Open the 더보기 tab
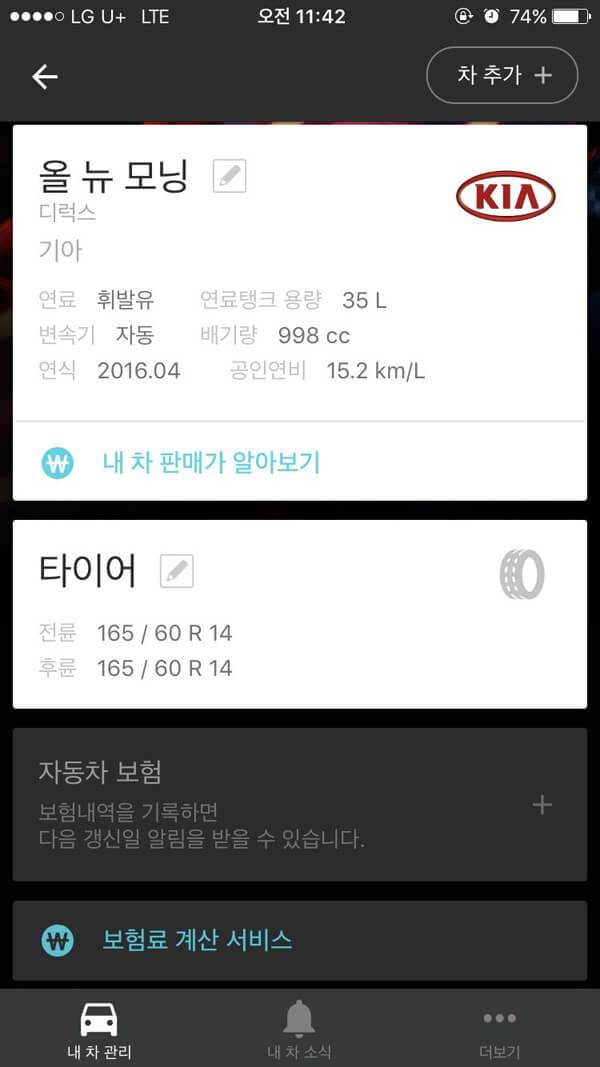 tap(499, 1030)
